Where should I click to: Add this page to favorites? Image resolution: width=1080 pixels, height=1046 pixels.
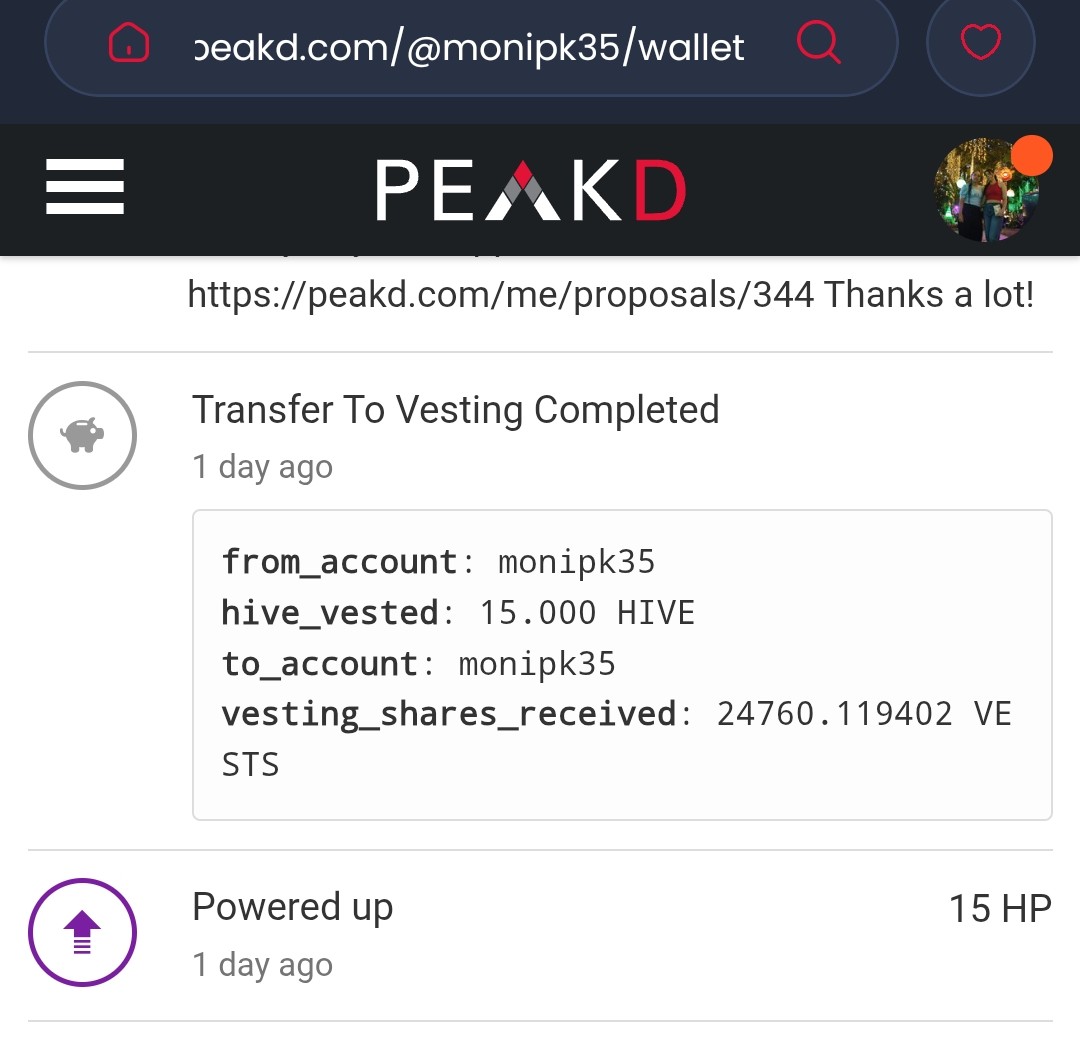980,44
